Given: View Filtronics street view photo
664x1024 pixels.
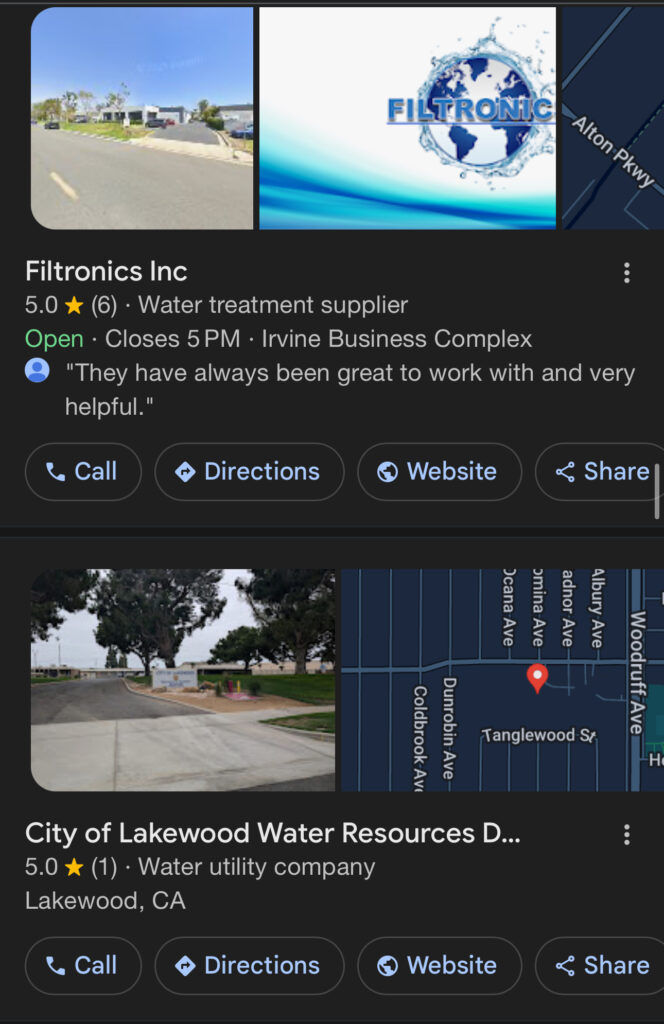Looking at the screenshot, I should click(142, 119).
